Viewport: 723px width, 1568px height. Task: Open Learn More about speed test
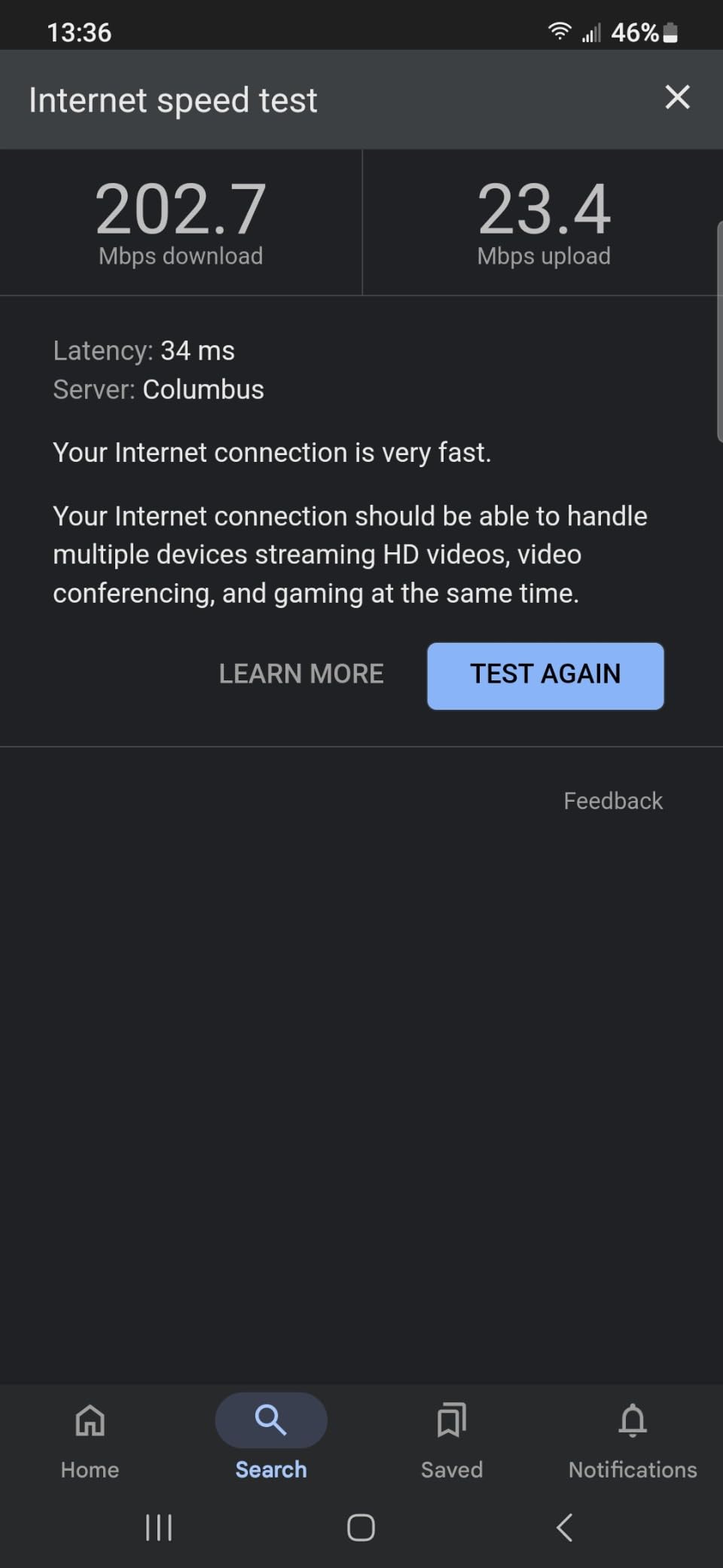click(301, 674)
